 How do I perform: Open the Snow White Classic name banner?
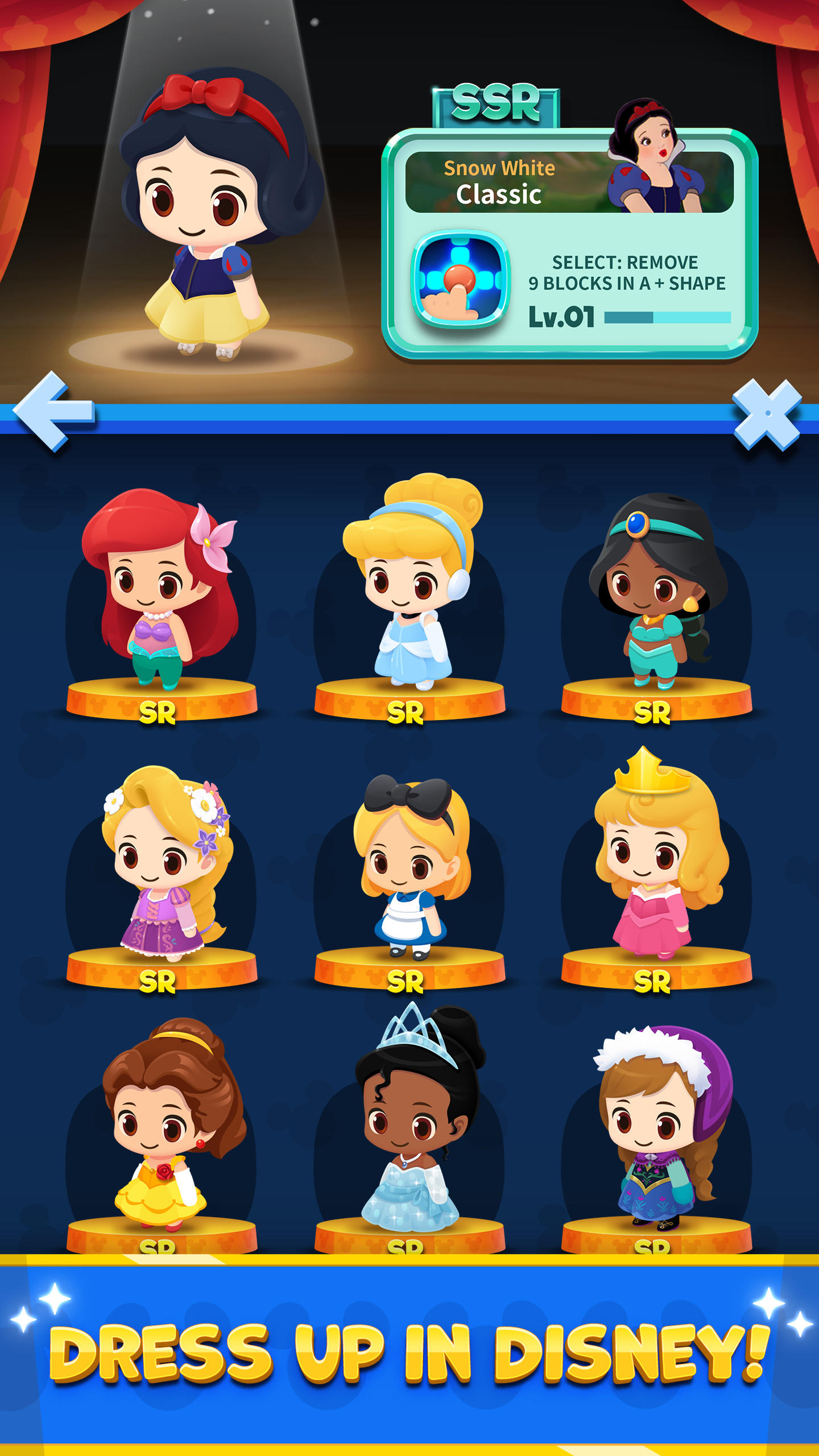pos(500,182)
